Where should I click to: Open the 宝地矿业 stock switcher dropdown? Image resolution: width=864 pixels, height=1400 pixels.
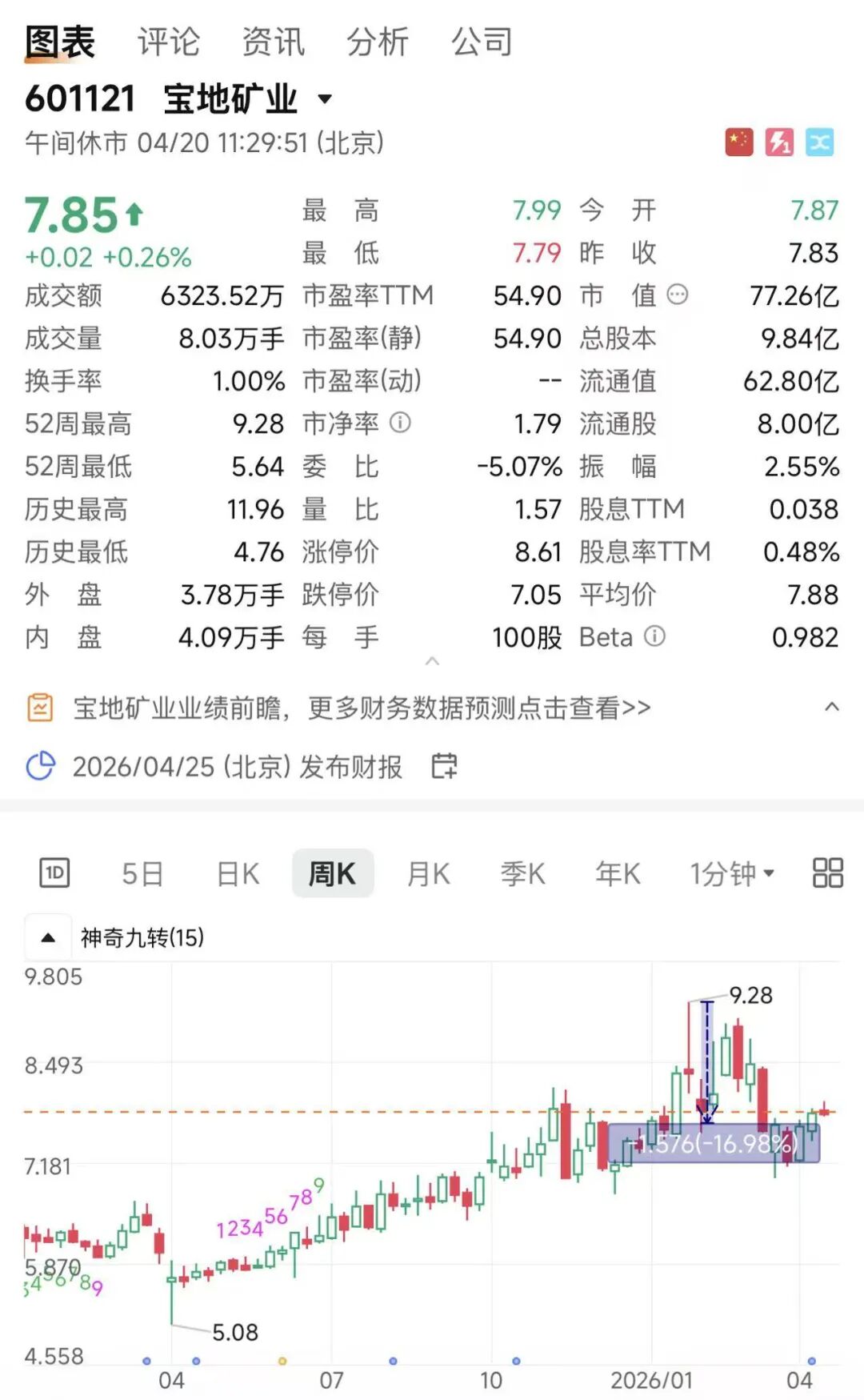tap(325, 99)
